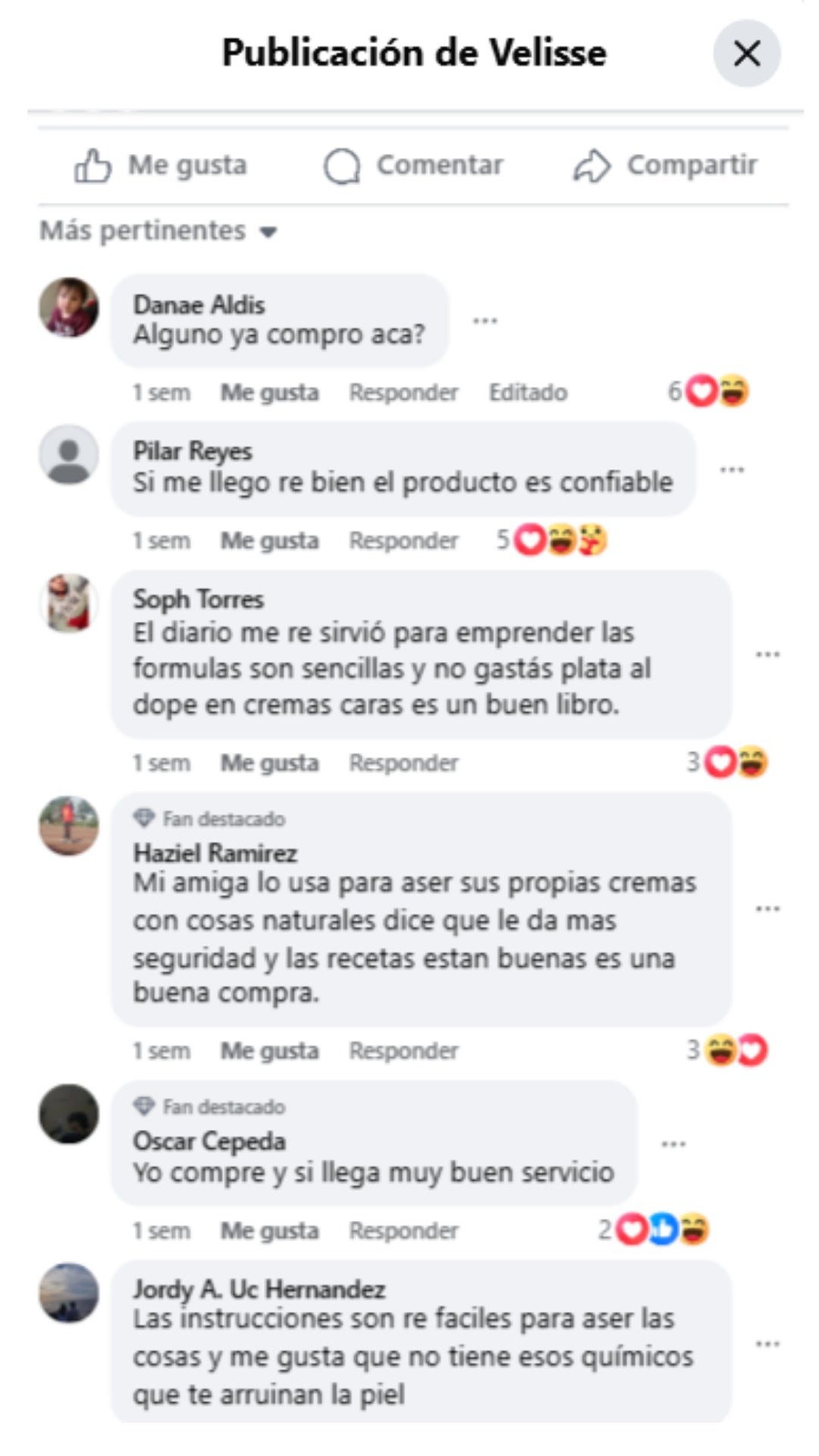This screenshot has height=1456, width=819.
Task: Open options menu for Oscar Cepeda's comment
Action: (673, 1144)
